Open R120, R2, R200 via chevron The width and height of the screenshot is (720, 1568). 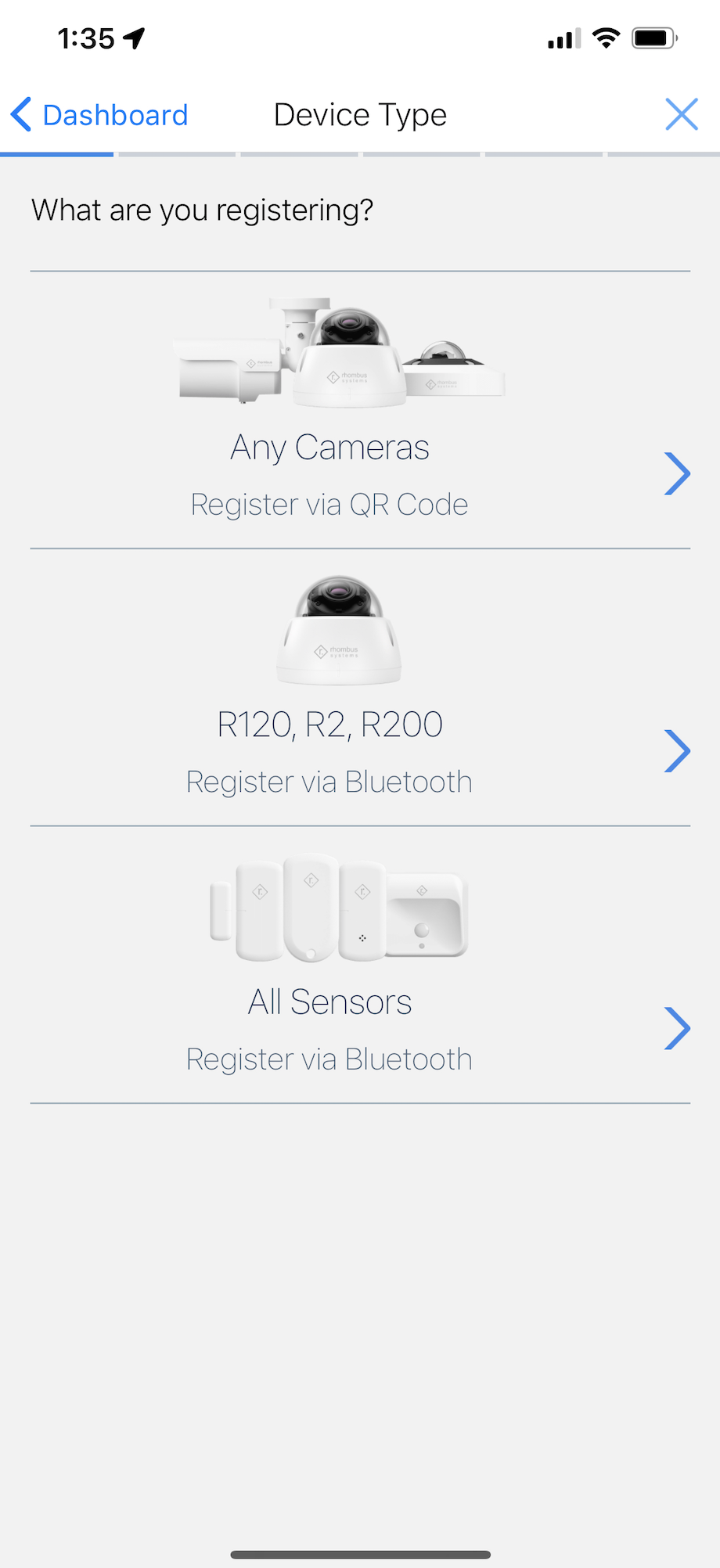pyautogui.click(x=676, y=750)
